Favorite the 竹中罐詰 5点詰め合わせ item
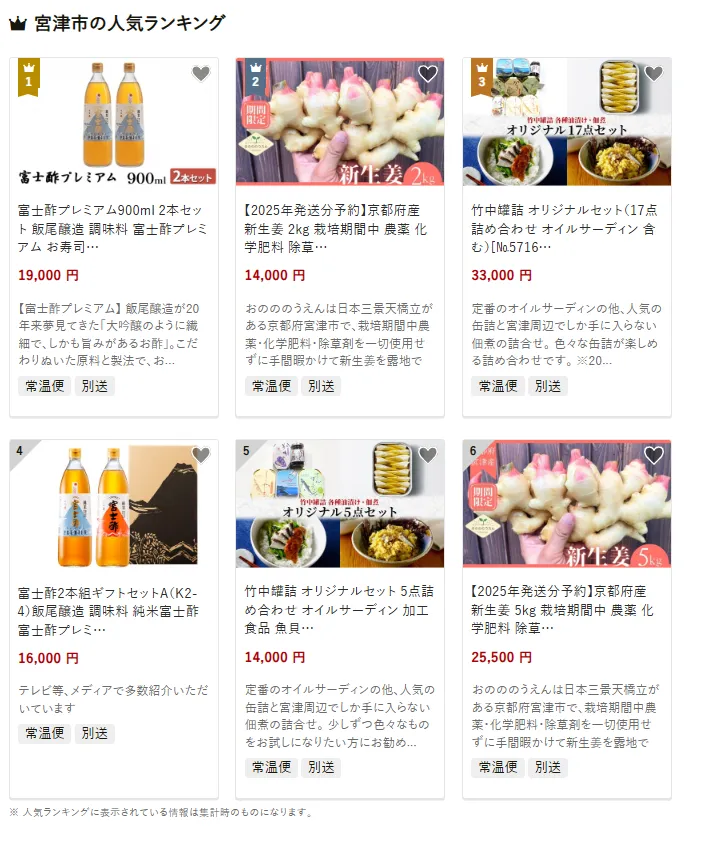This screenshot has width=703, height=842. [428, 455]
